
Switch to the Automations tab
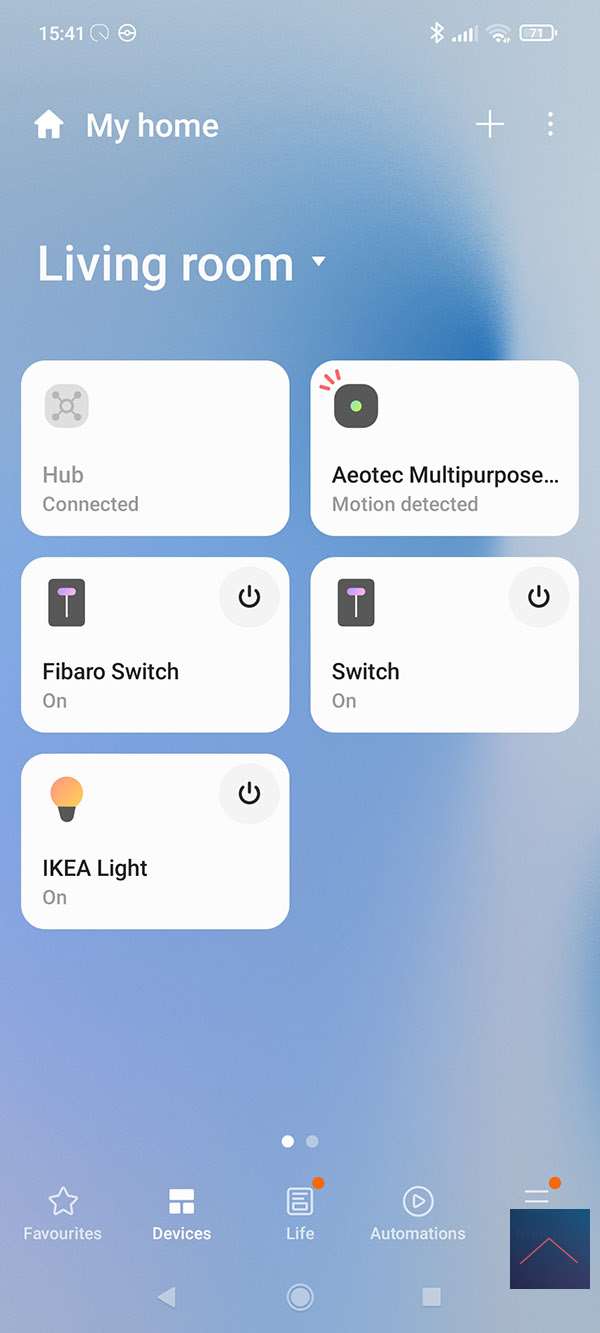point(417,1214)
